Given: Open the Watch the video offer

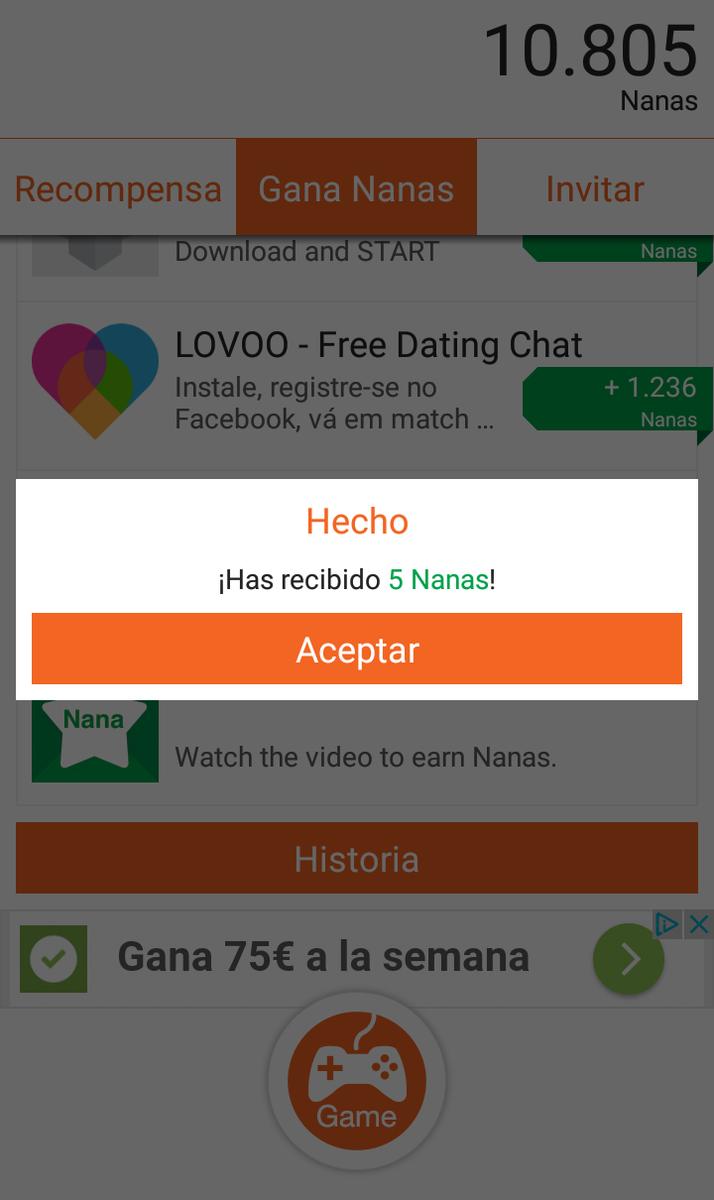Looking at the screenshot, I should [x=365, y=756].
